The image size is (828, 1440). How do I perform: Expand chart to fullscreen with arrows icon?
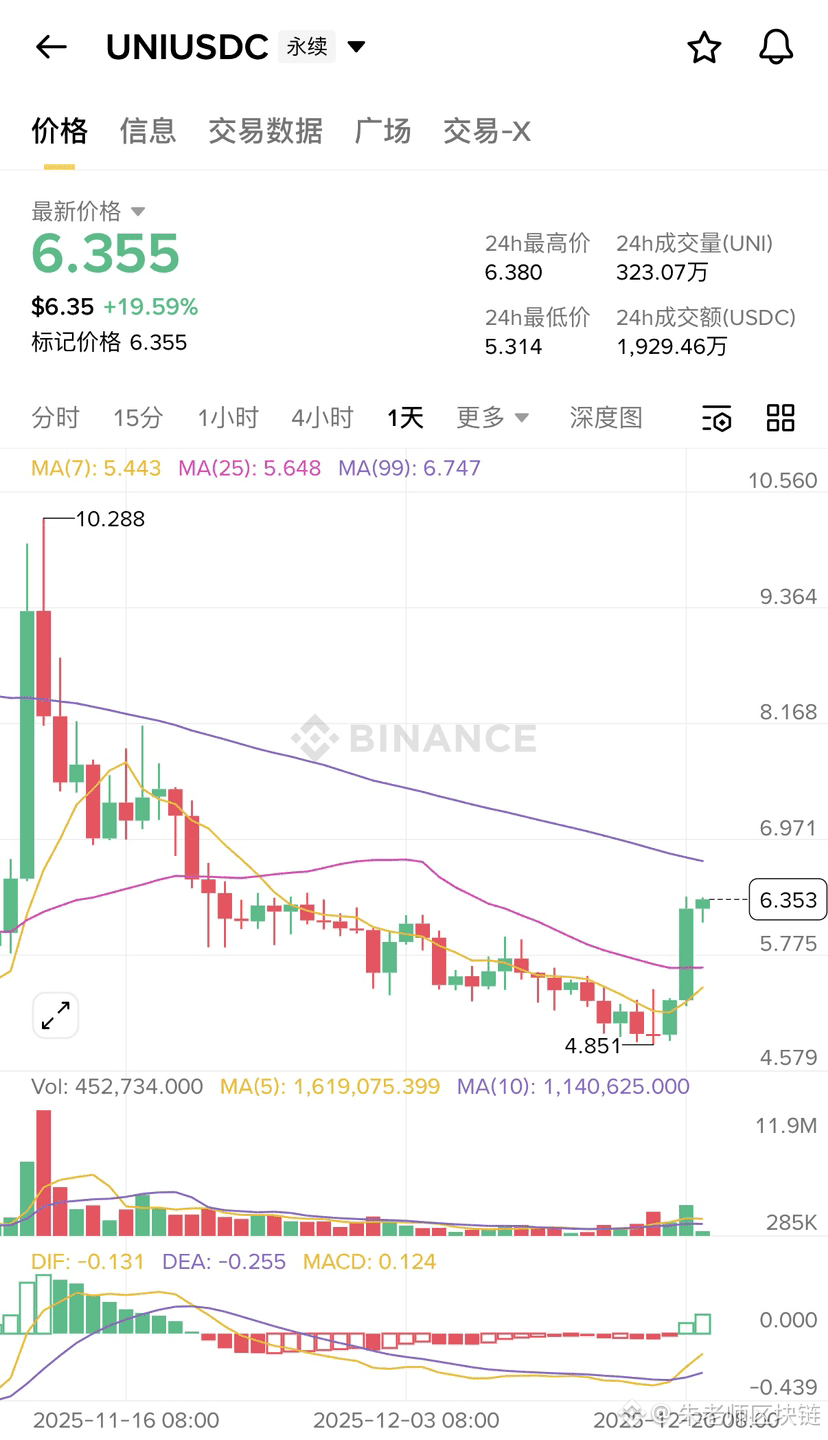(x=55, y=1014)
